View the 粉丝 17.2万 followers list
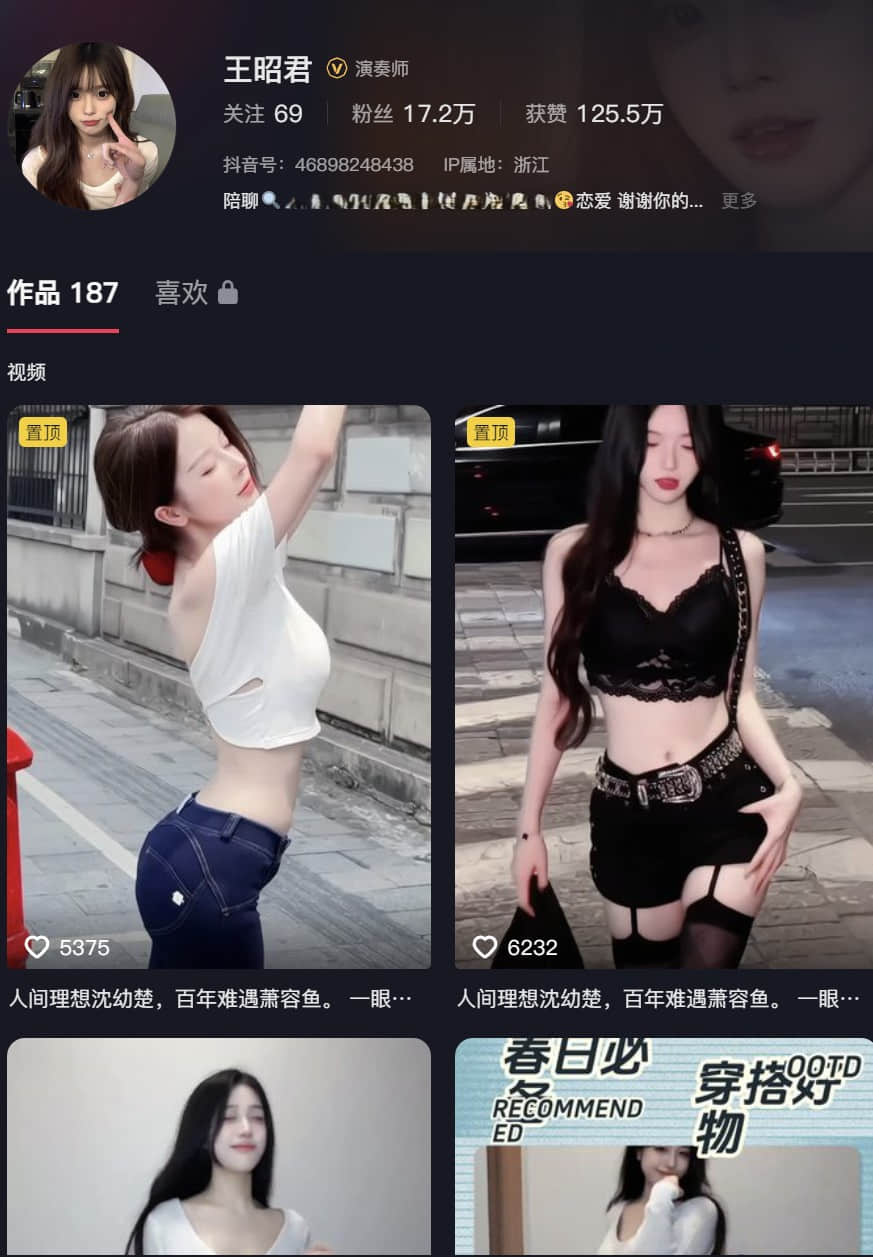The height and width of the screenshot is (1257, 873). (413, 114)
